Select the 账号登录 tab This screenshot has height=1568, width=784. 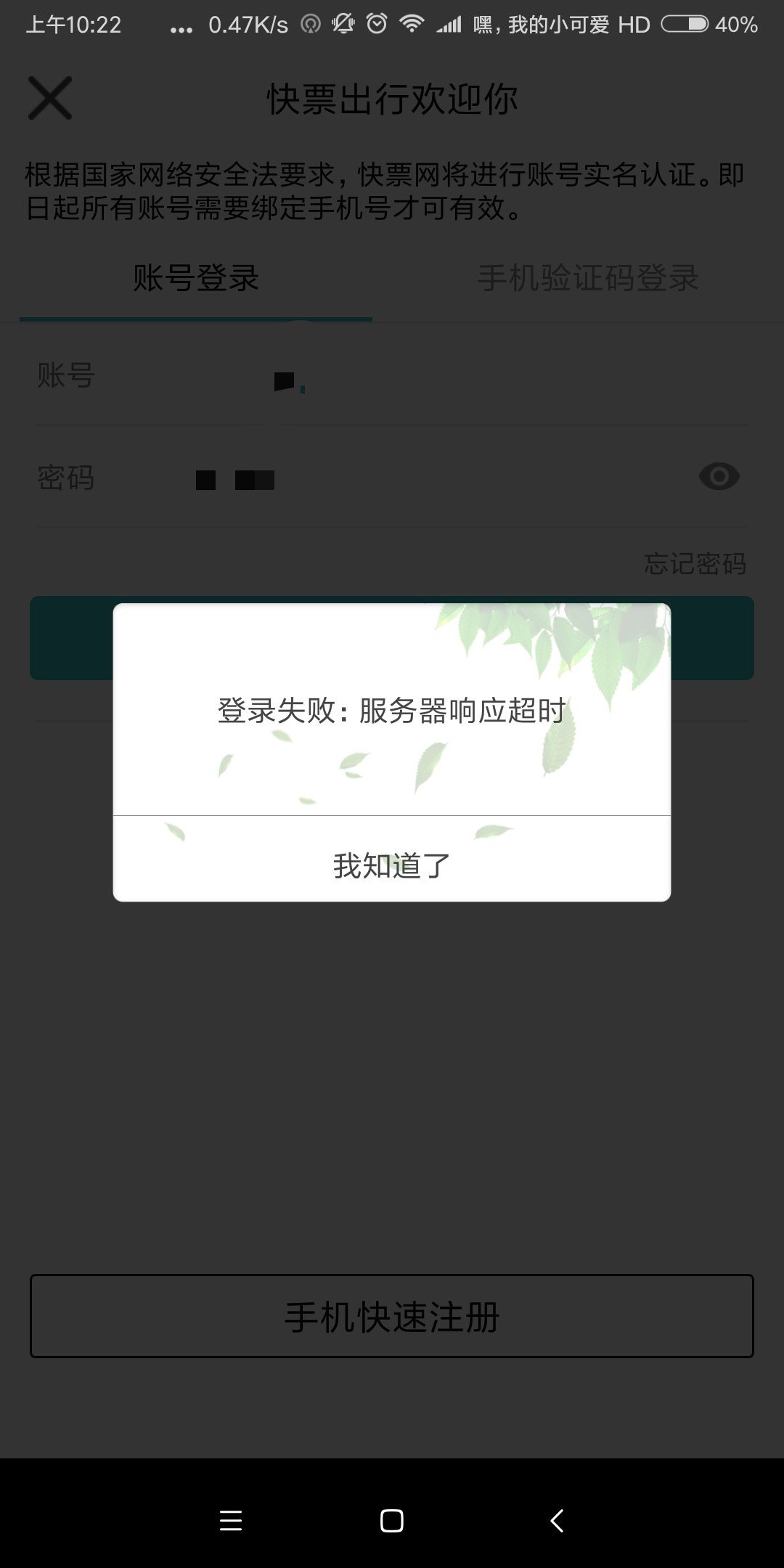[x=196, y=279]
